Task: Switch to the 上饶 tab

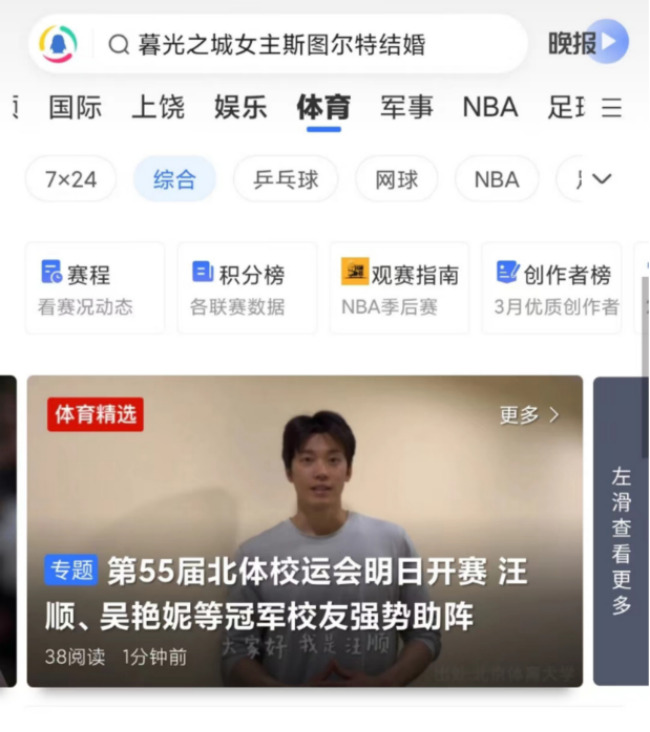Action: tap(158, 107)
